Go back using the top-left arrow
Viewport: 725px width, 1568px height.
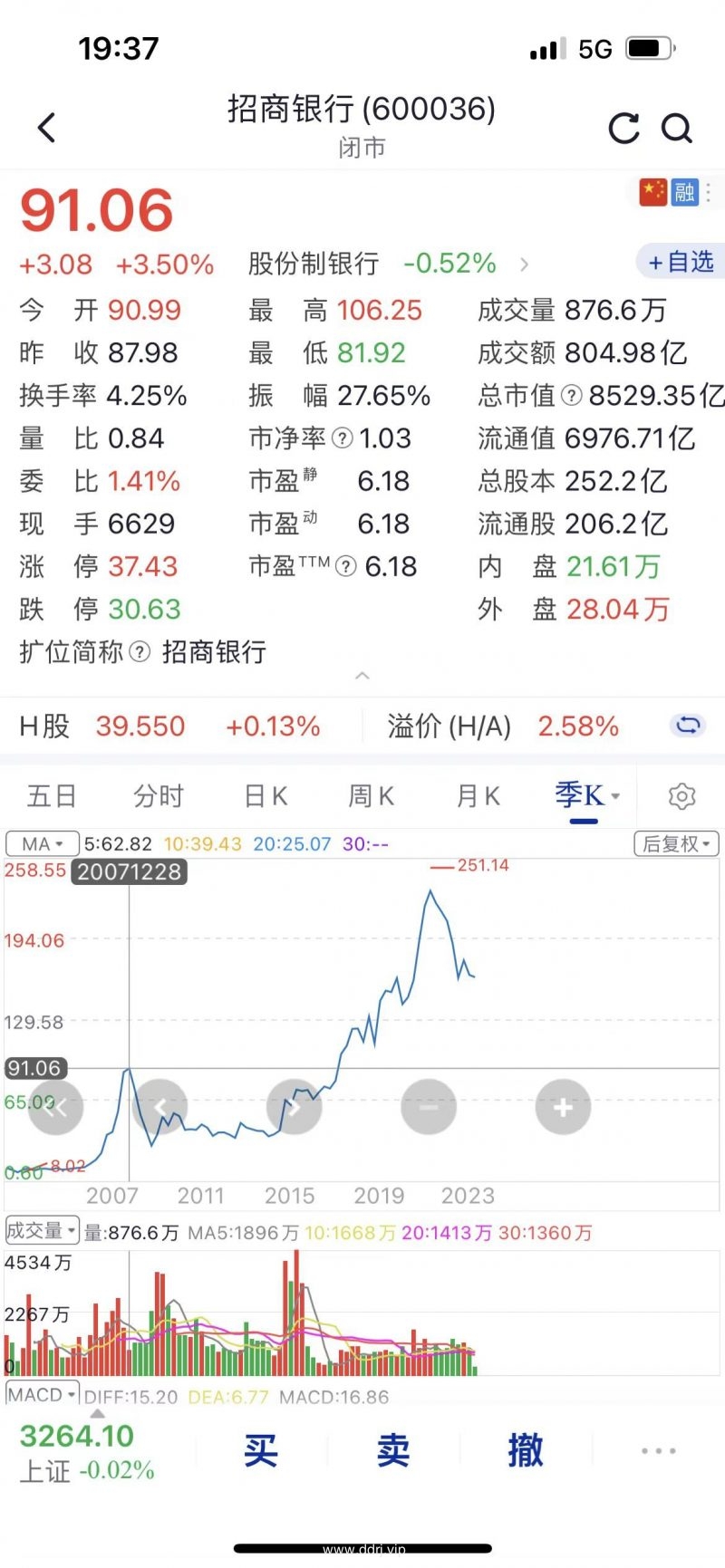[47, 128]
